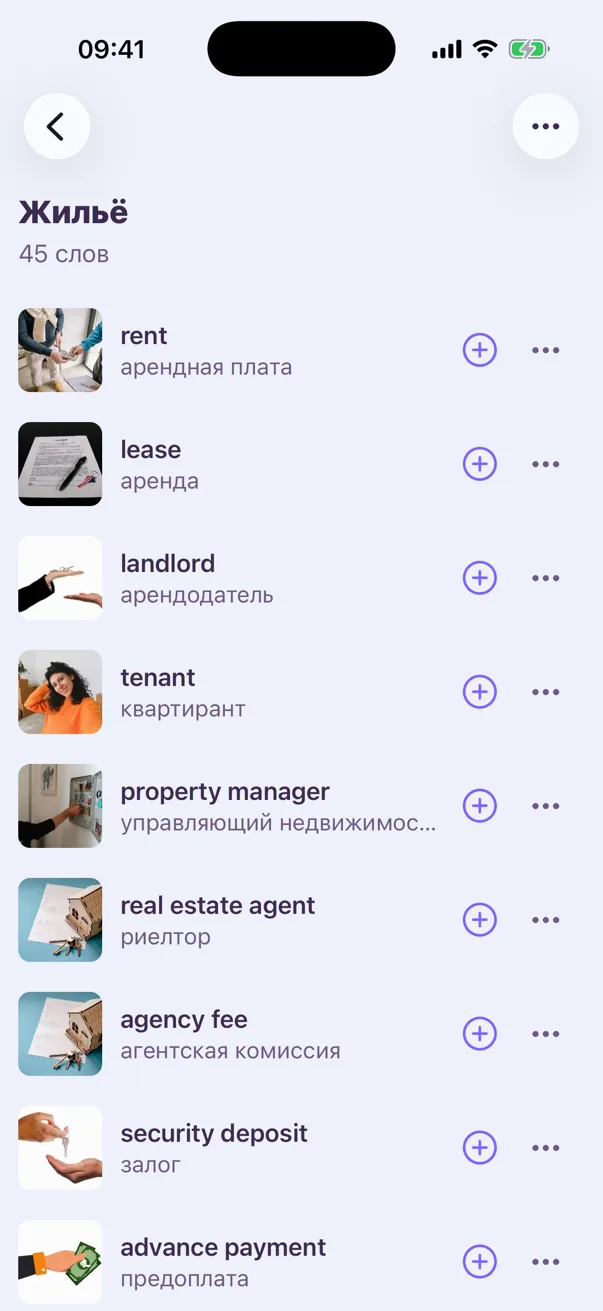
Task: Open the landlord word entry
Action: 230,578
